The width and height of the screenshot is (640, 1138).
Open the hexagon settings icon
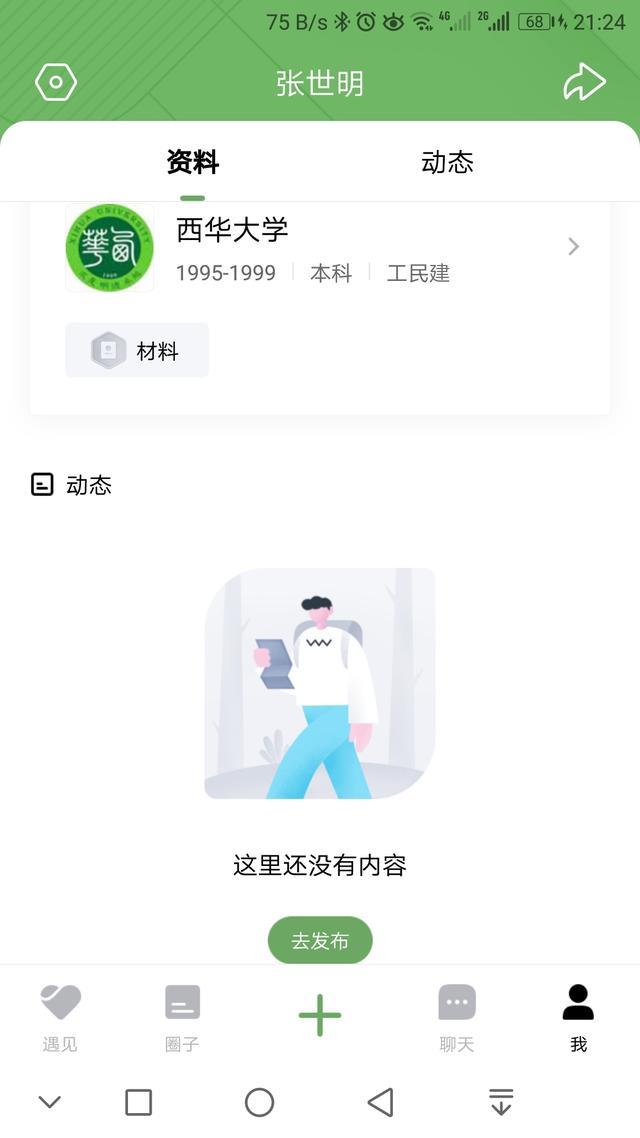(56, 82)
